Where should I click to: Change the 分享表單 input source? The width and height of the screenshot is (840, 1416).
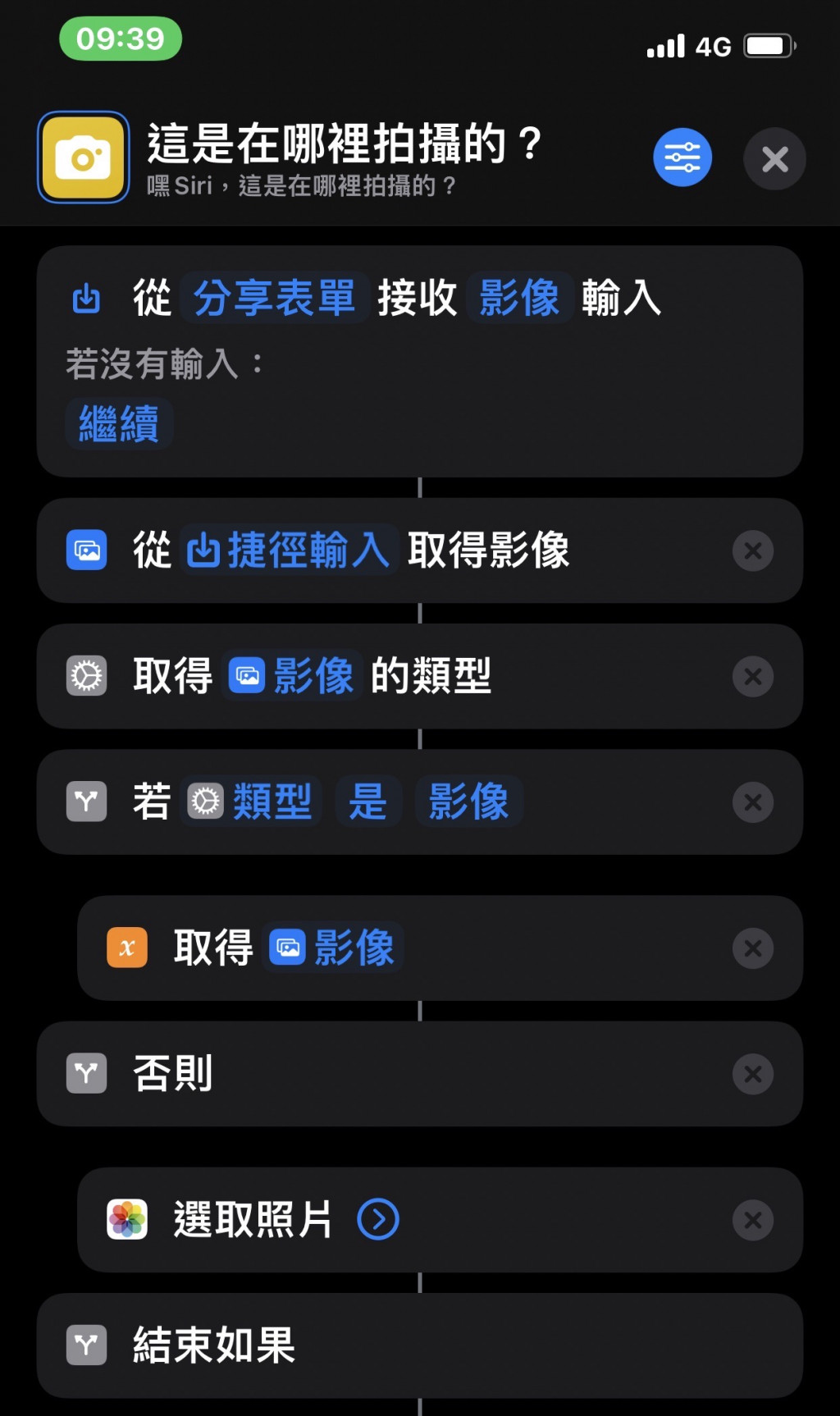[x=274, y=297]
